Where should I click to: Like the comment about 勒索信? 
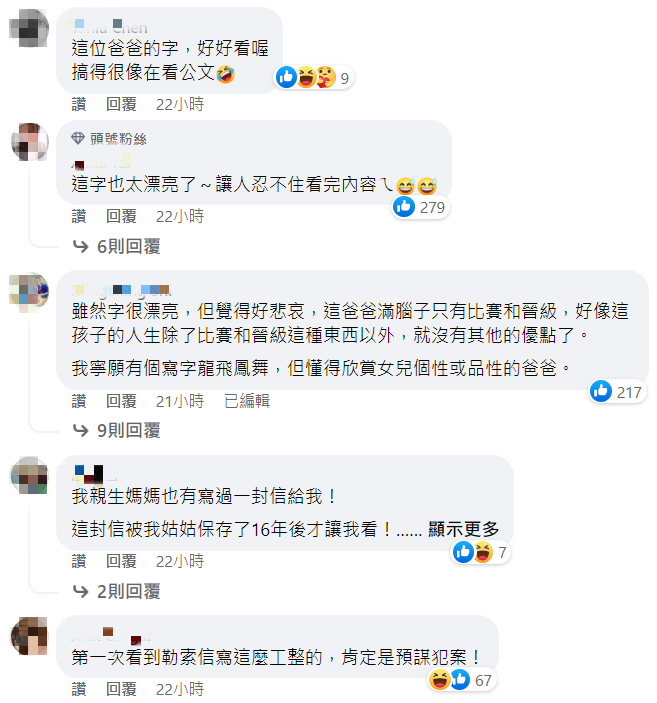point(79,689)
